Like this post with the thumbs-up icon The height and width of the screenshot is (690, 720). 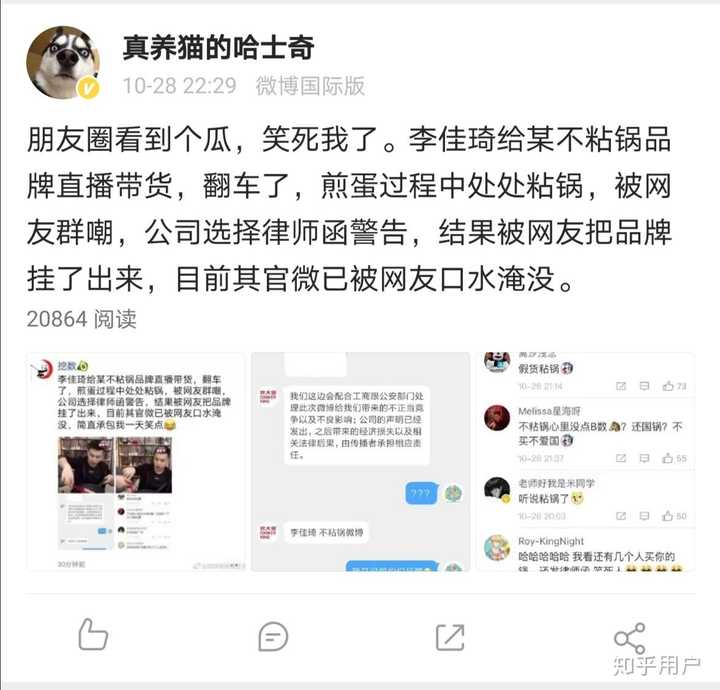(92, 636)
